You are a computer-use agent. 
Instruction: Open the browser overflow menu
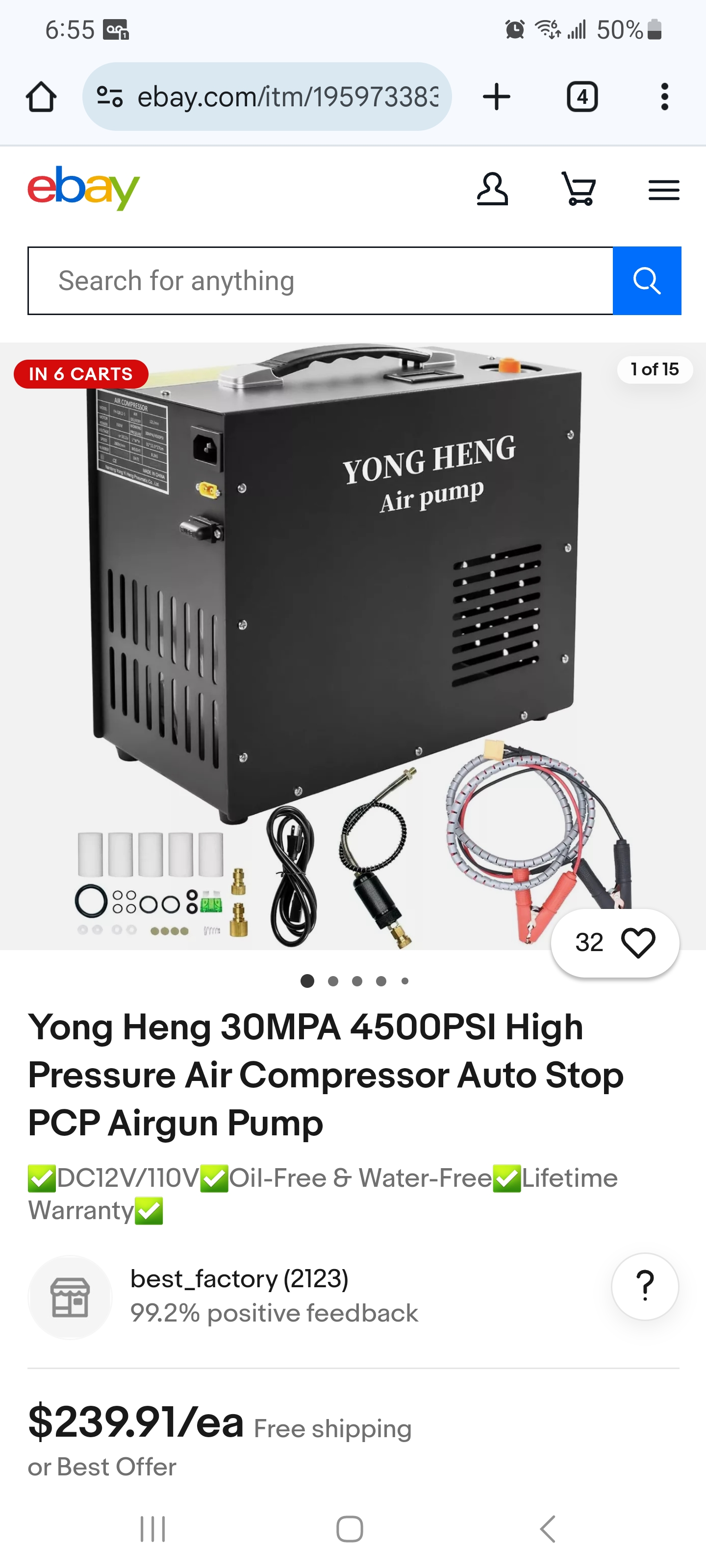point(664,97)
